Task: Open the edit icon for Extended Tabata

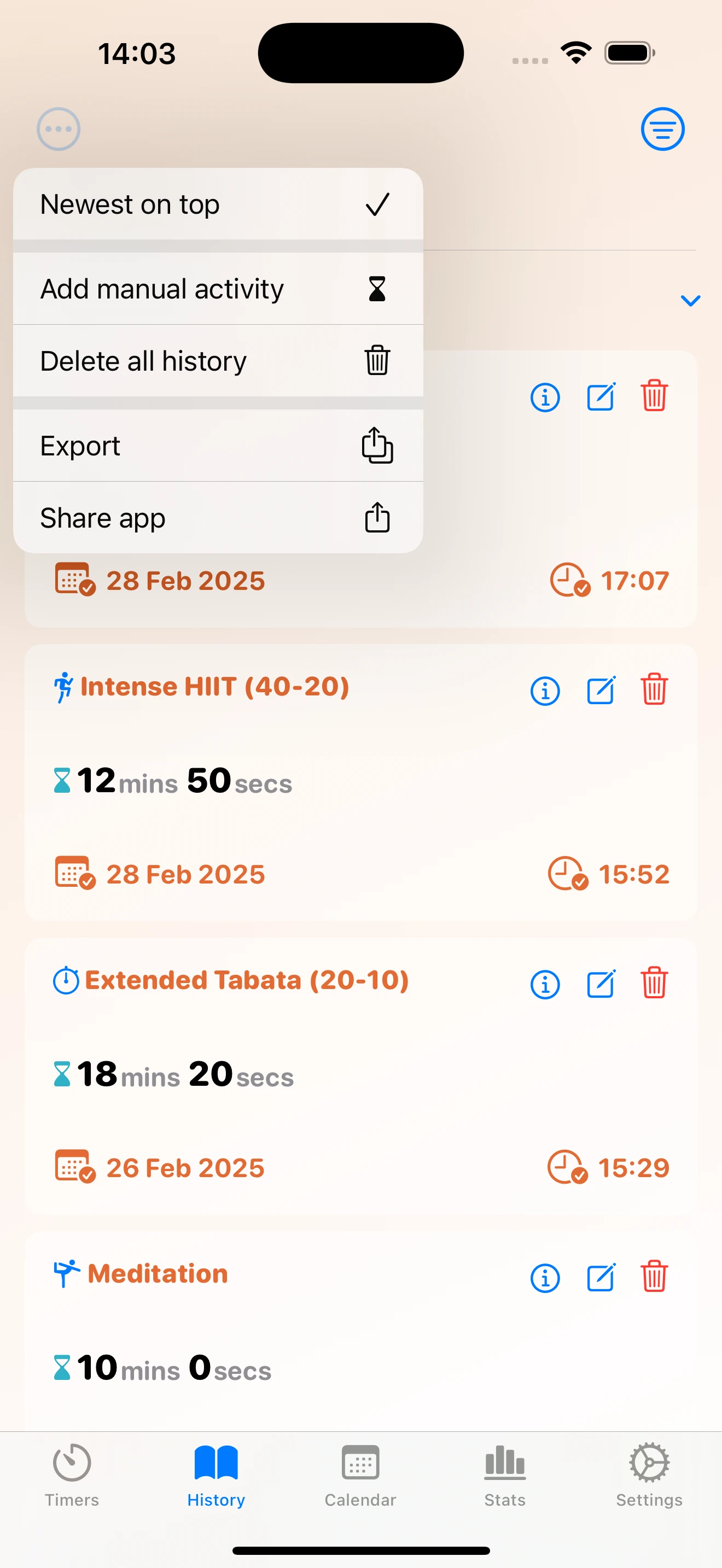Action: [x=601, y=984]
